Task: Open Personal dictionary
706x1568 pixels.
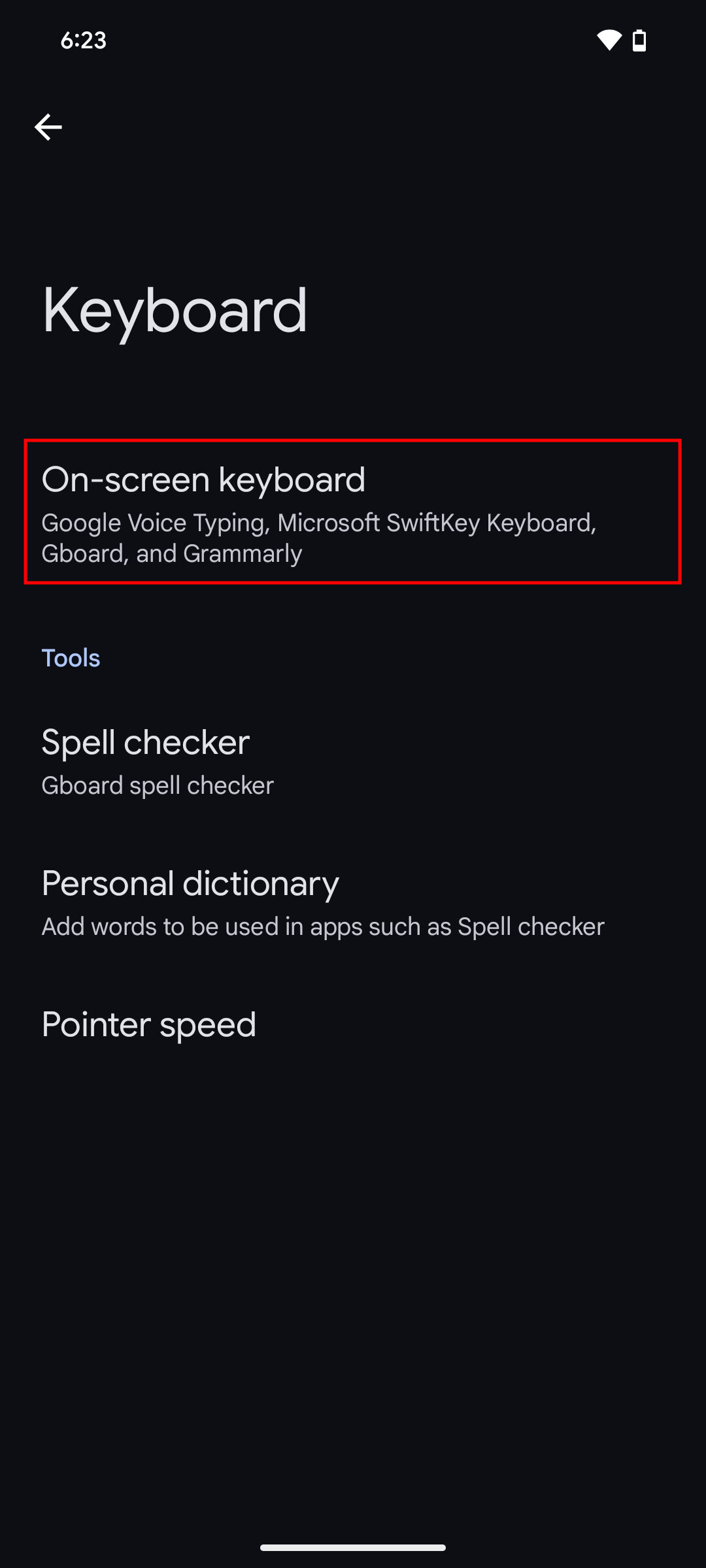Action: (x=352, y=903)
